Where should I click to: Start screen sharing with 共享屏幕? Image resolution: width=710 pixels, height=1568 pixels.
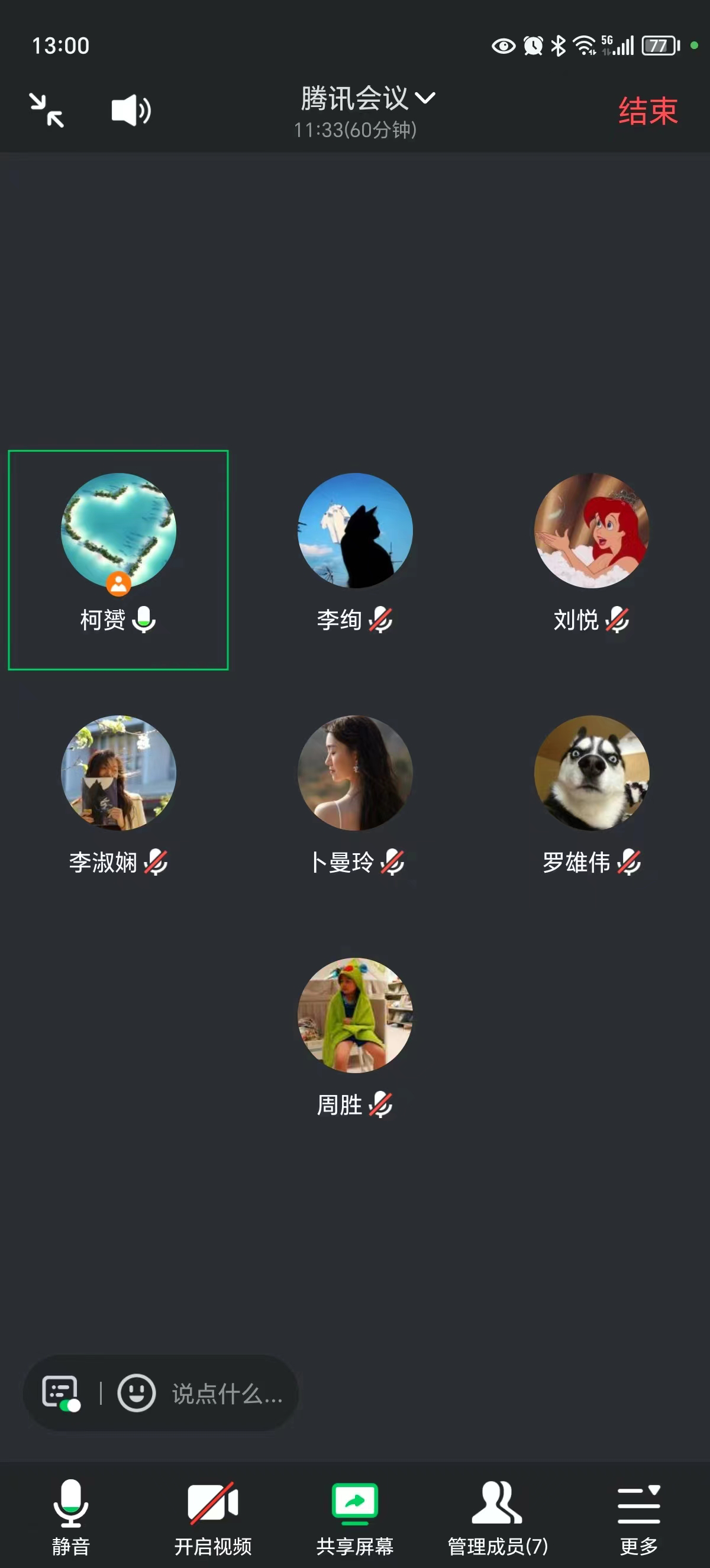[354, 1517]
